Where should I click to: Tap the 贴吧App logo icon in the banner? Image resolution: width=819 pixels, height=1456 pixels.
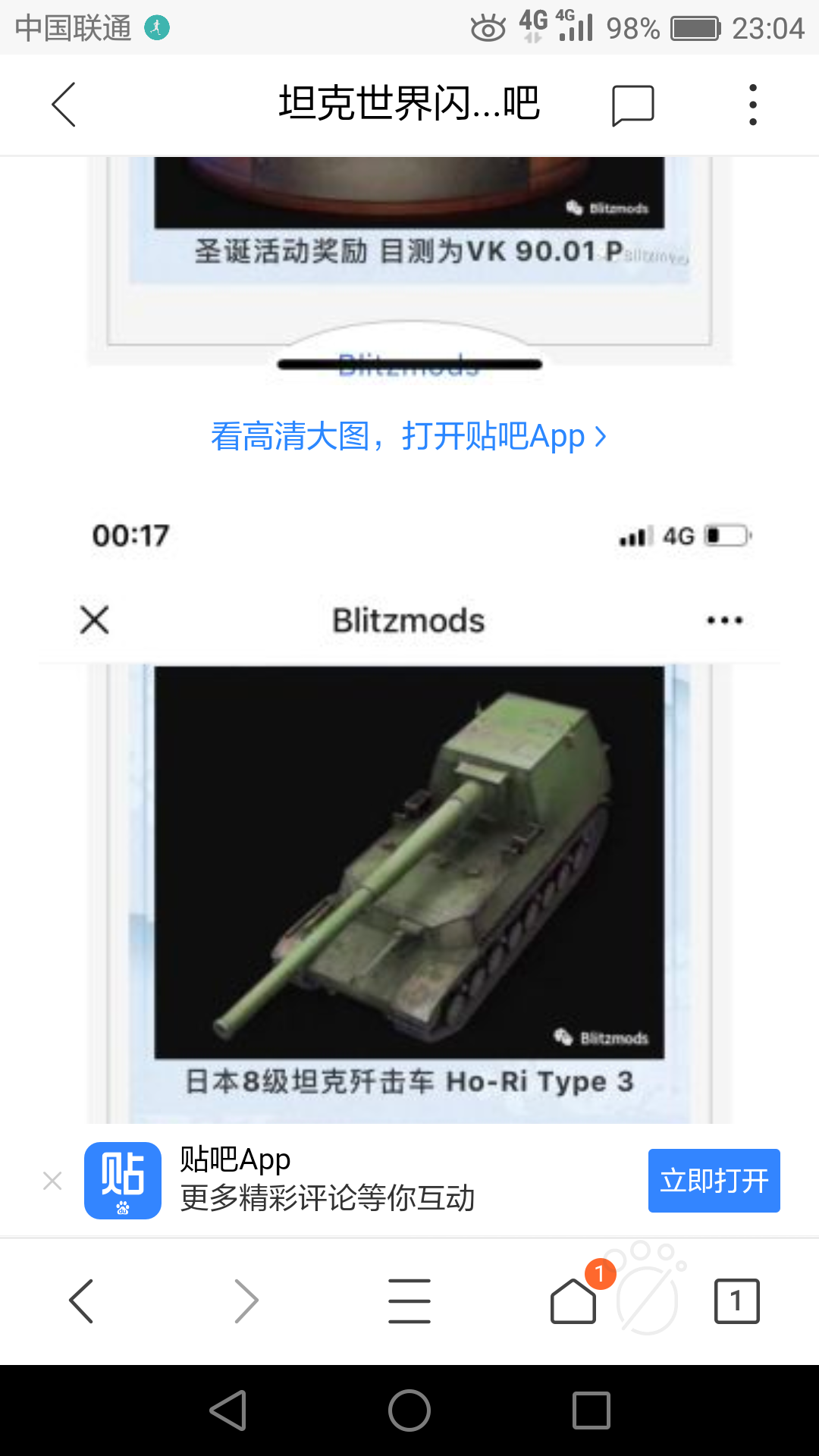pos(124,1180)
